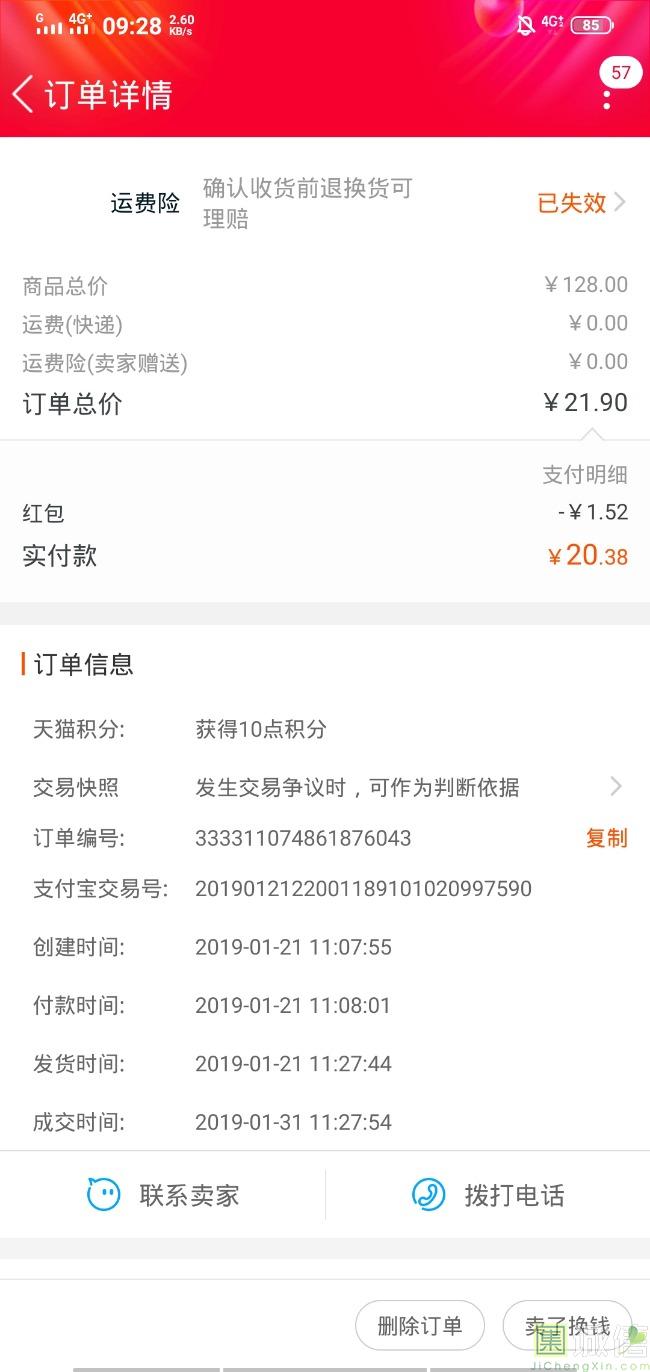Call the seller with 拨打电话
Viewport: 650px width, 1372px height.
(488, 1195)
